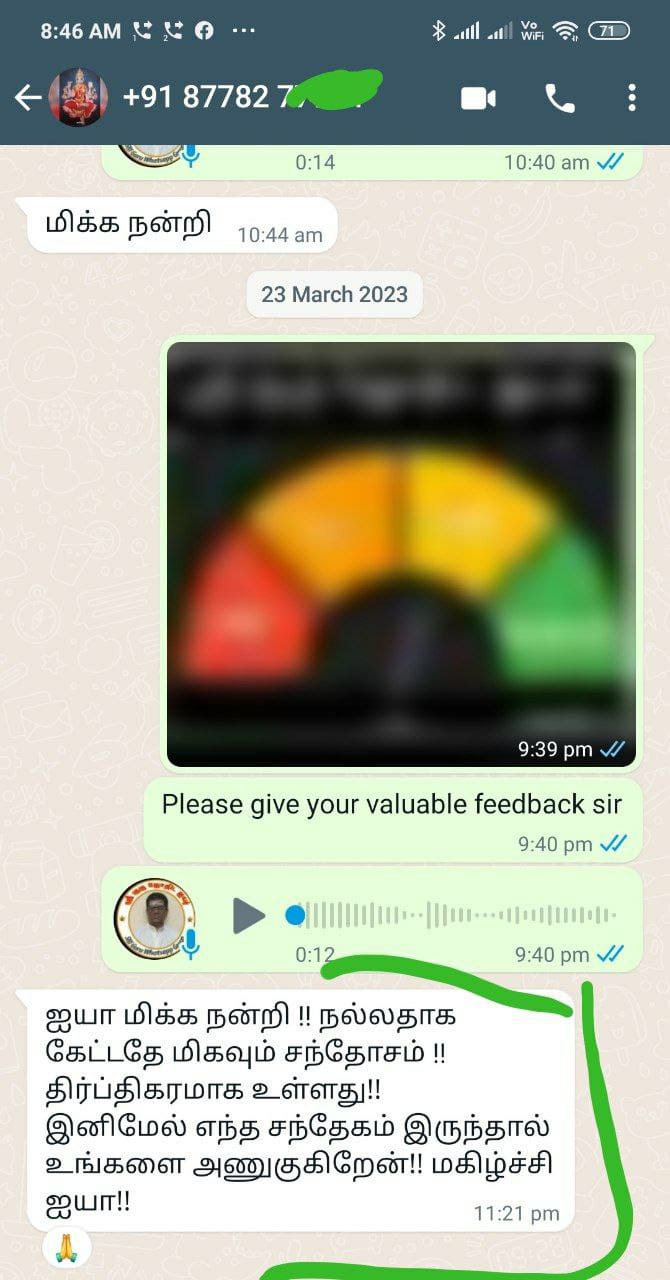670x1280 pixels.
Task: Play the 0:12 voice message
Action: click(248, 915)
